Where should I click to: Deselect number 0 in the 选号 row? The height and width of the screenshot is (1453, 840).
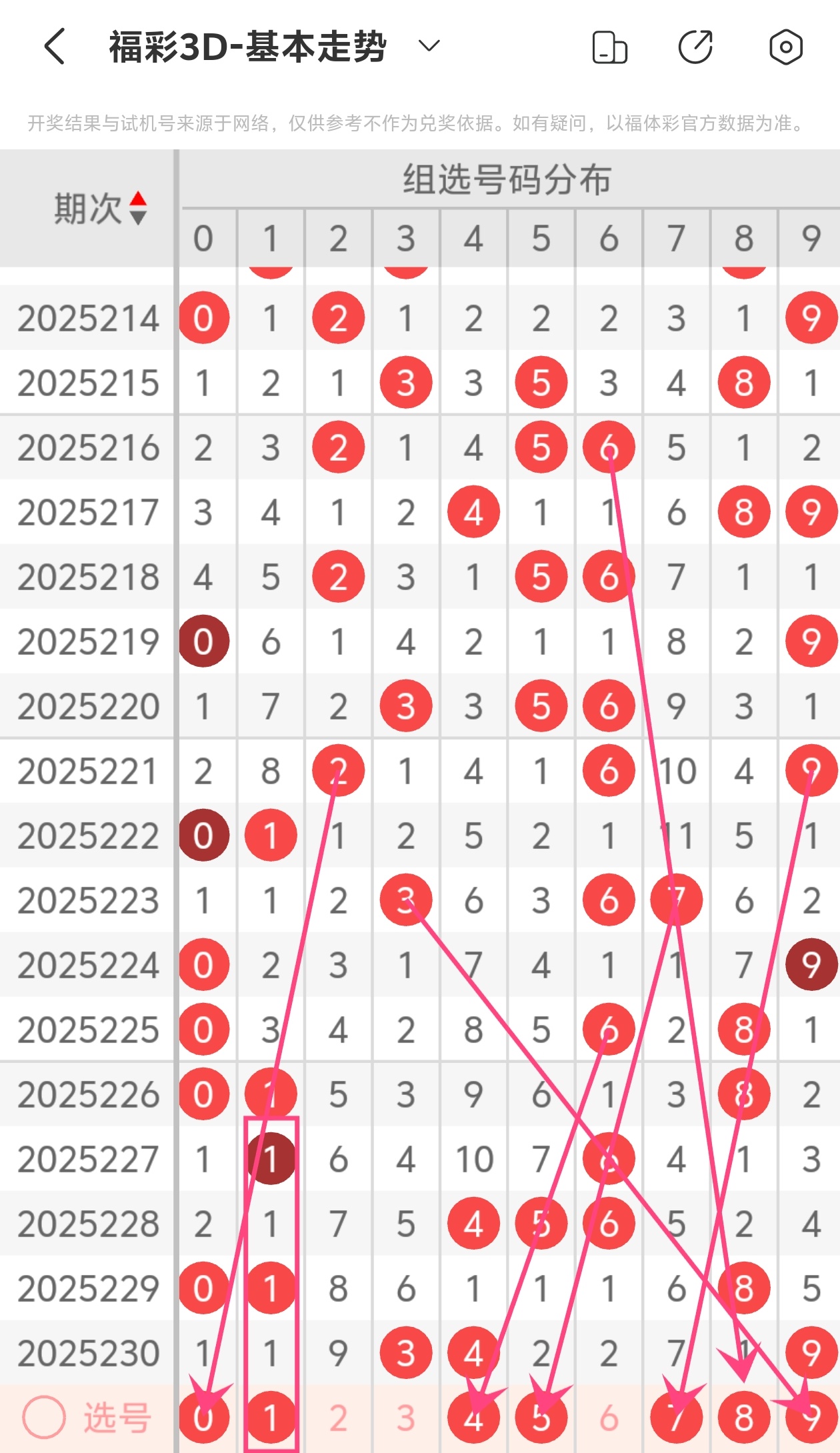[x=203, y=1418]
